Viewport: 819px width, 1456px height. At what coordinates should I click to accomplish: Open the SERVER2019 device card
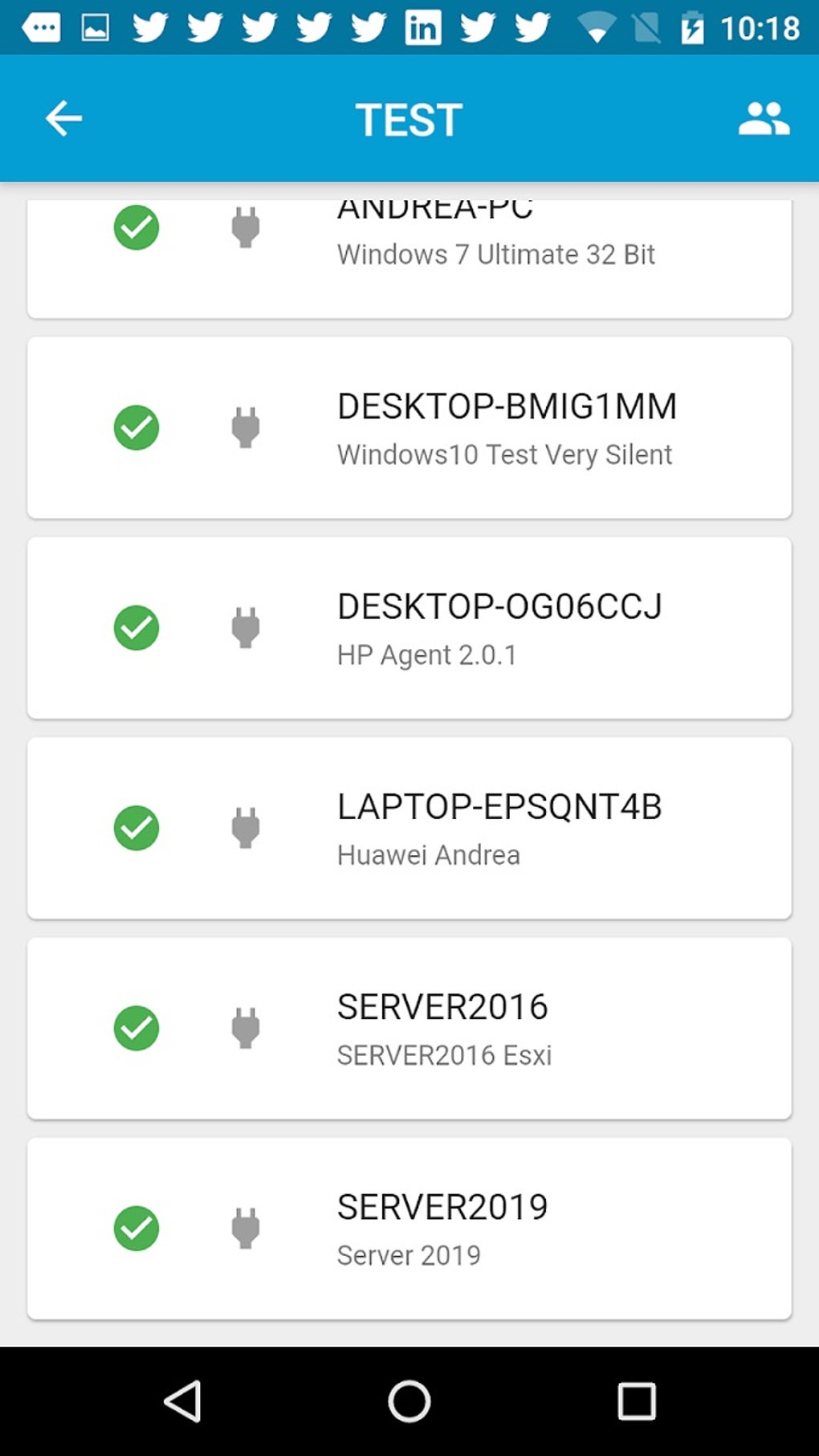(x=409, y=1228)
